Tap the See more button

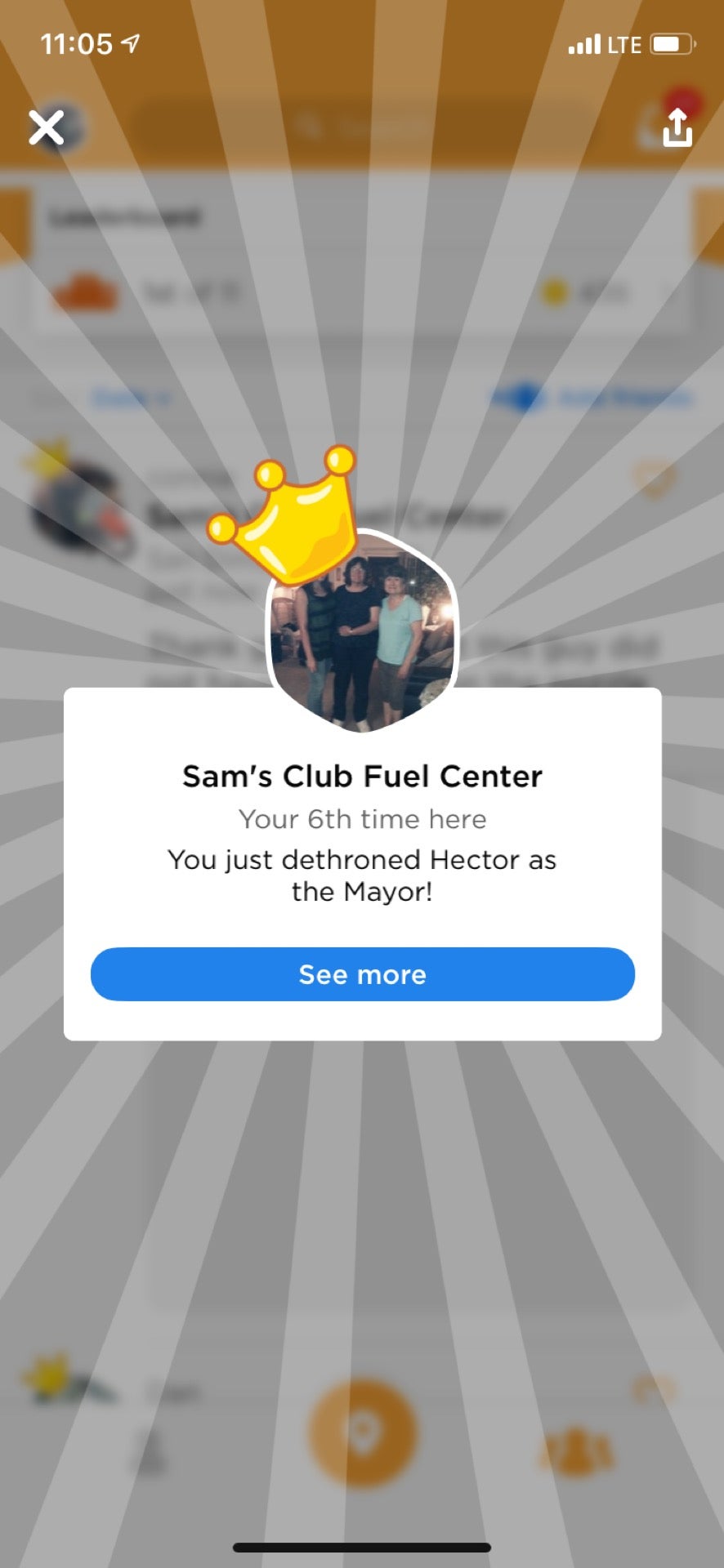click(x=362, y=974)
